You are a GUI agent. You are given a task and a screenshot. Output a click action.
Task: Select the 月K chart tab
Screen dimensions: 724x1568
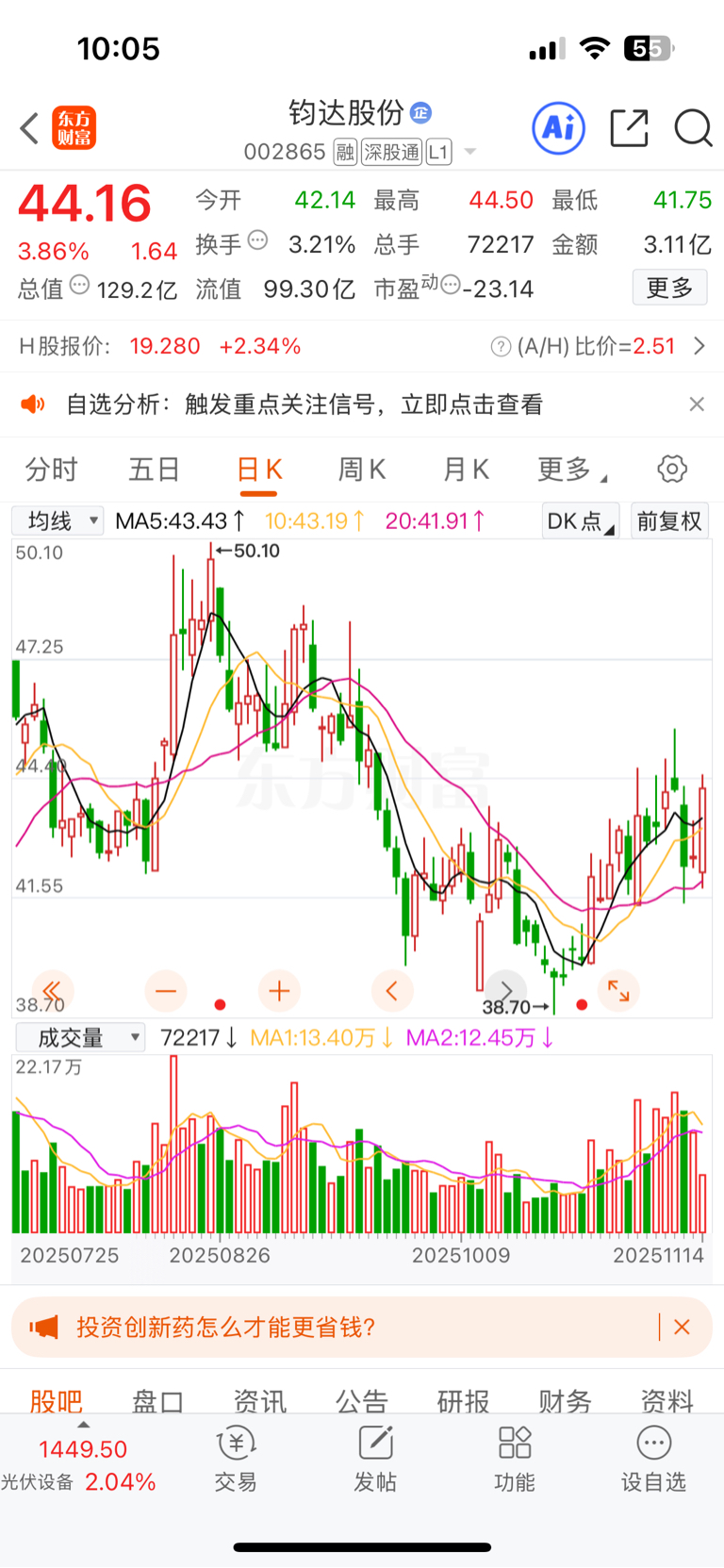[466, 469]
